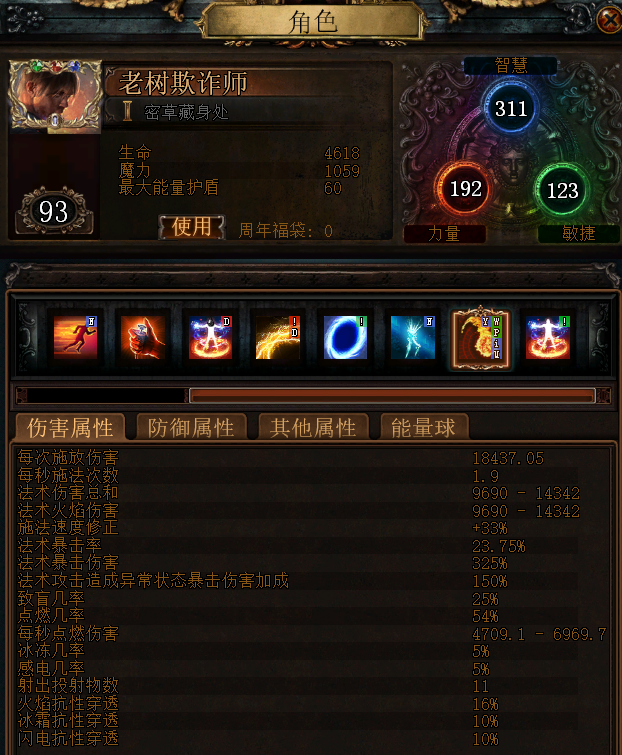
Task: Switch to the 防御属性 tab
Action: click(190, 428)
